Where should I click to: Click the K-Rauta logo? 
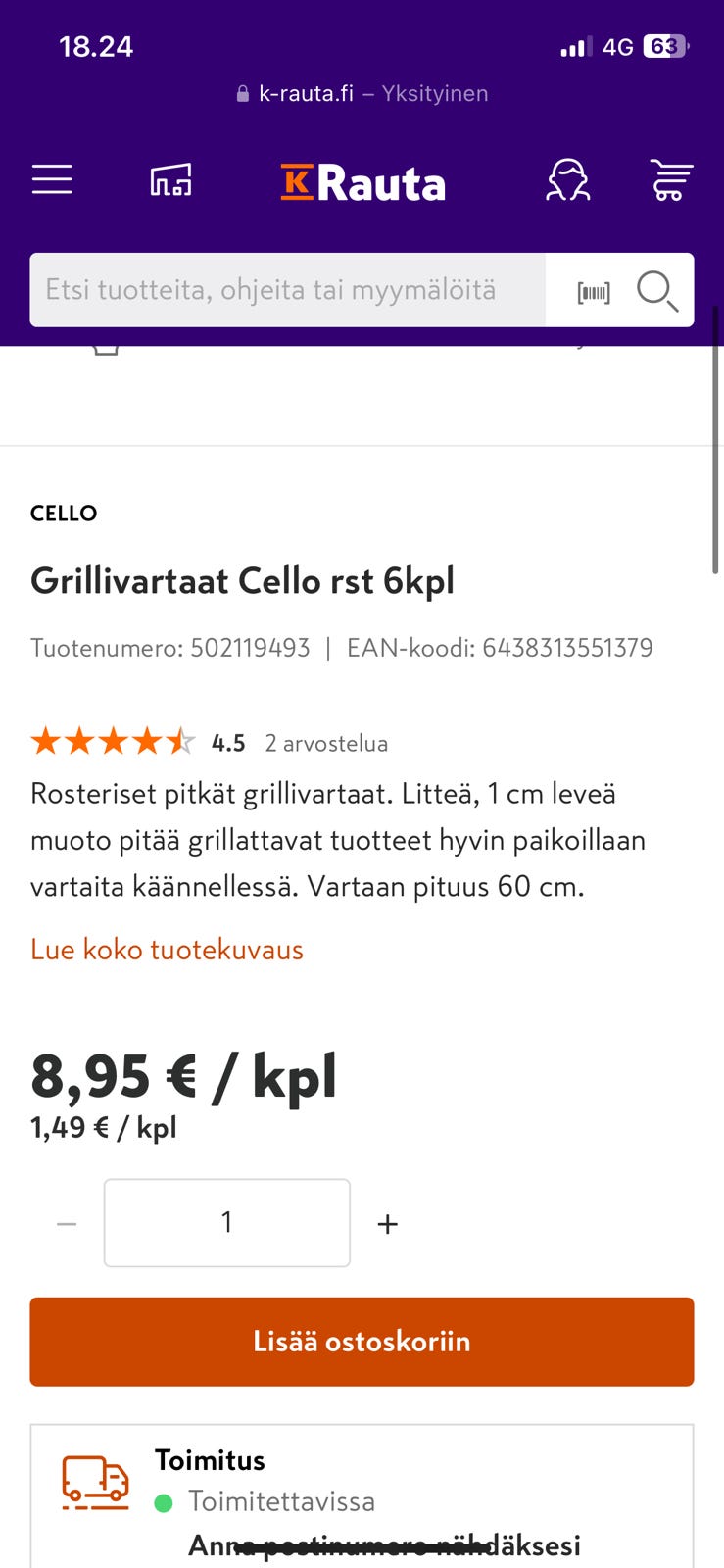(x=362, y=182)
